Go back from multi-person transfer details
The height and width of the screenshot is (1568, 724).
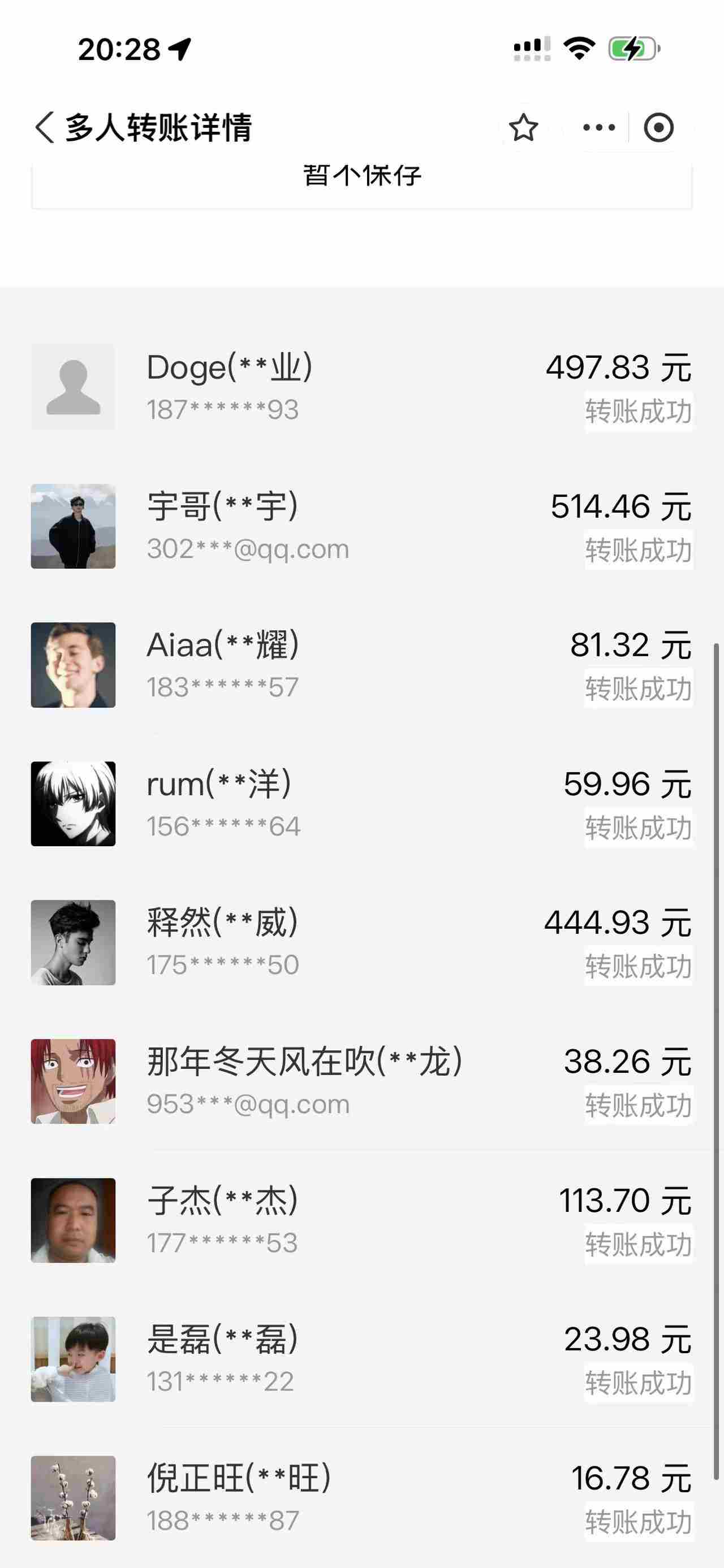click(x=45, y=128)
